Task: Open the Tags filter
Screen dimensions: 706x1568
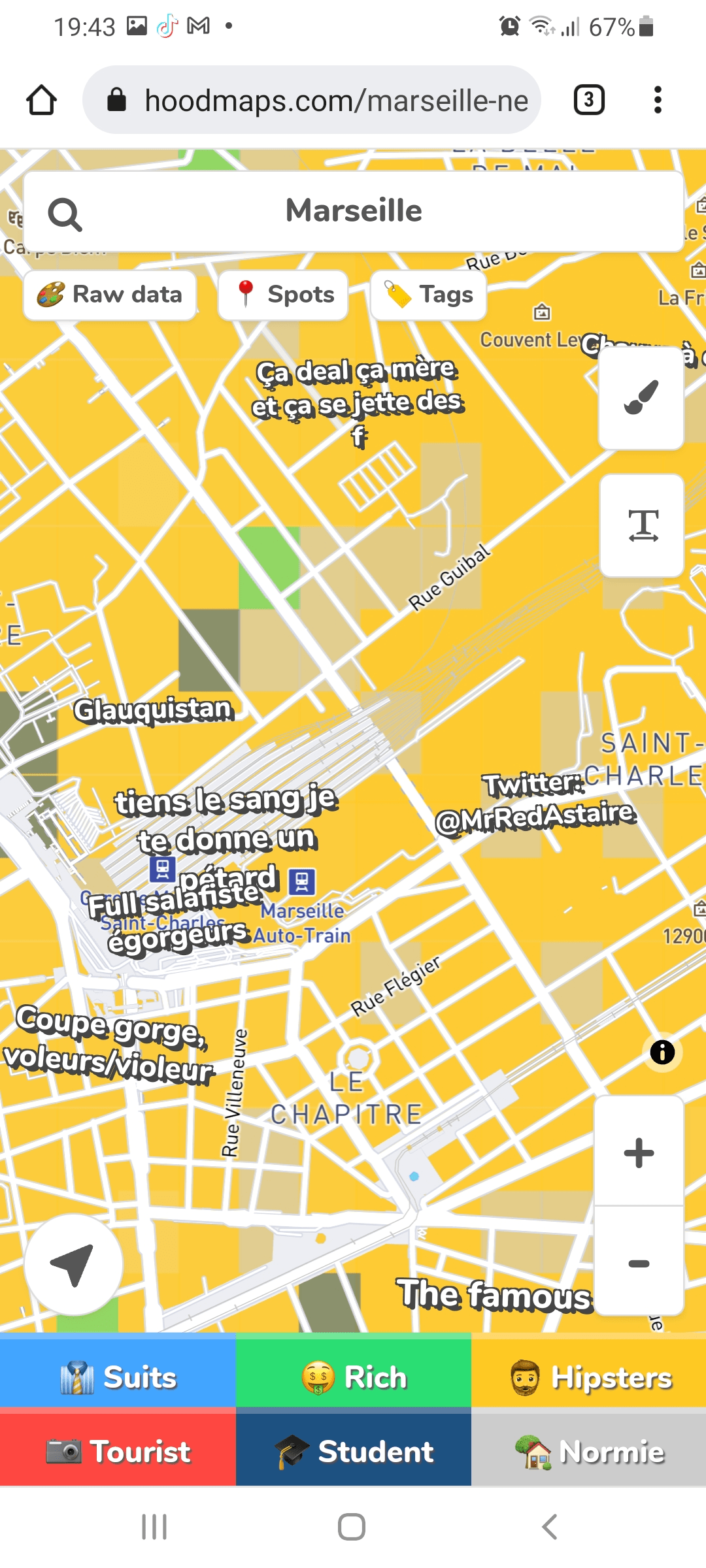Action: click(428, 295)
